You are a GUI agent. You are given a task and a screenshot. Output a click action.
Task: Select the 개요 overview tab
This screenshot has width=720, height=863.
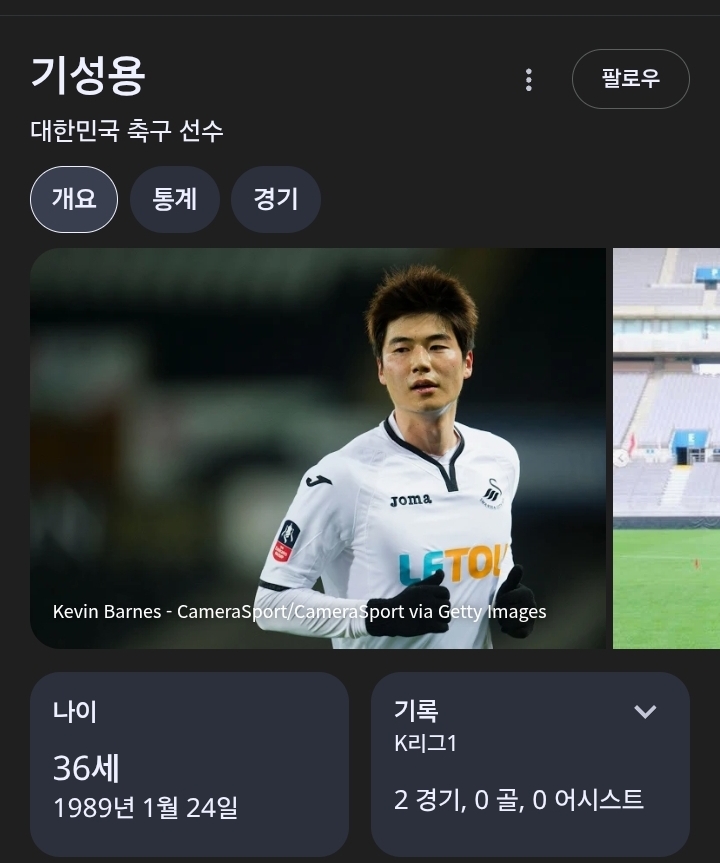coord(74,199)
